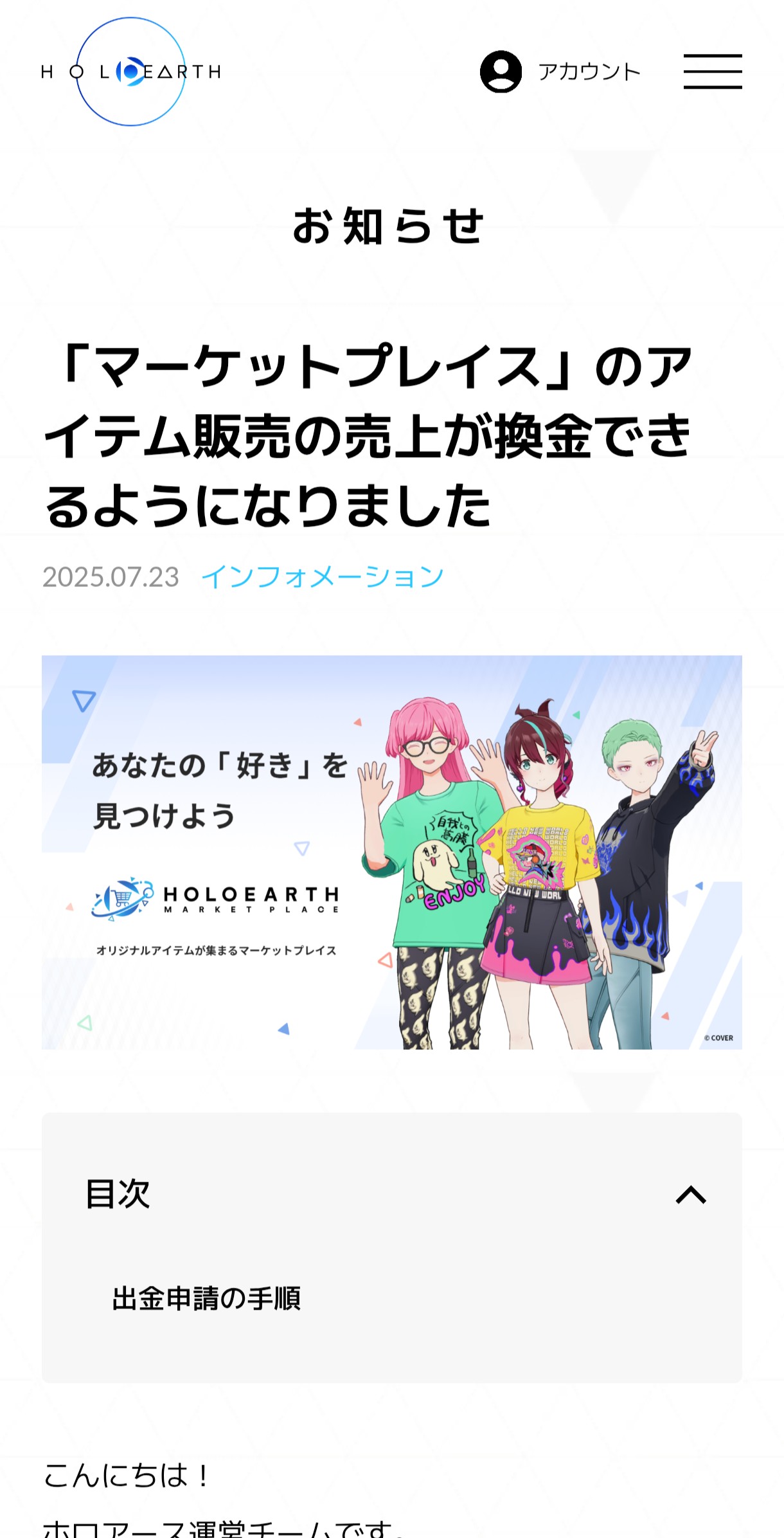Viewport: 784px width, 1538px height.
Task: Collapse the 目次 table of contents
Action: [691, 1195]
